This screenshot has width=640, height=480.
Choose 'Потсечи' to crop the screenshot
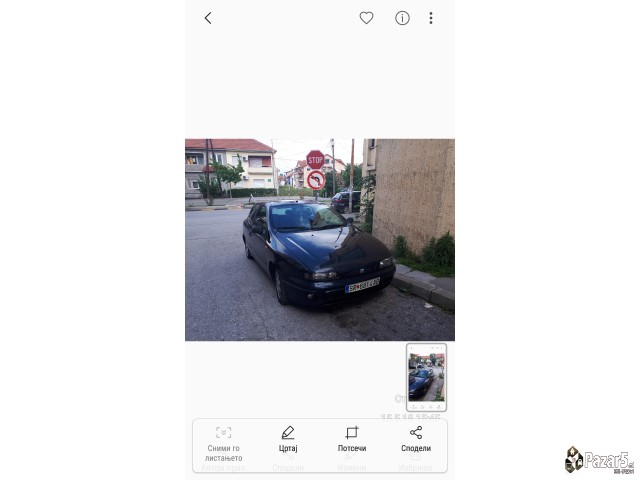(x=352, y=439)
